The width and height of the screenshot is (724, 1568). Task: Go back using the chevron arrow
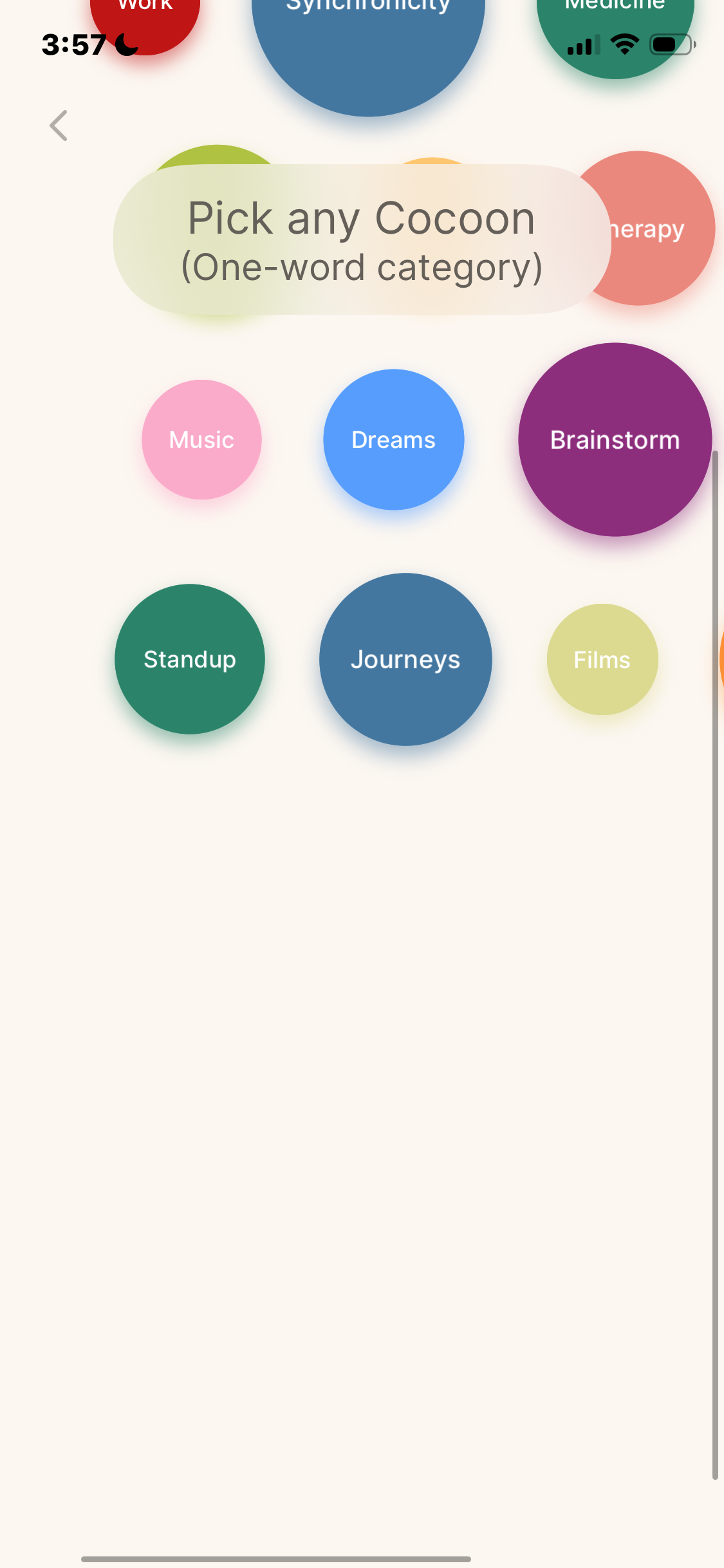[x=59, y=126]
